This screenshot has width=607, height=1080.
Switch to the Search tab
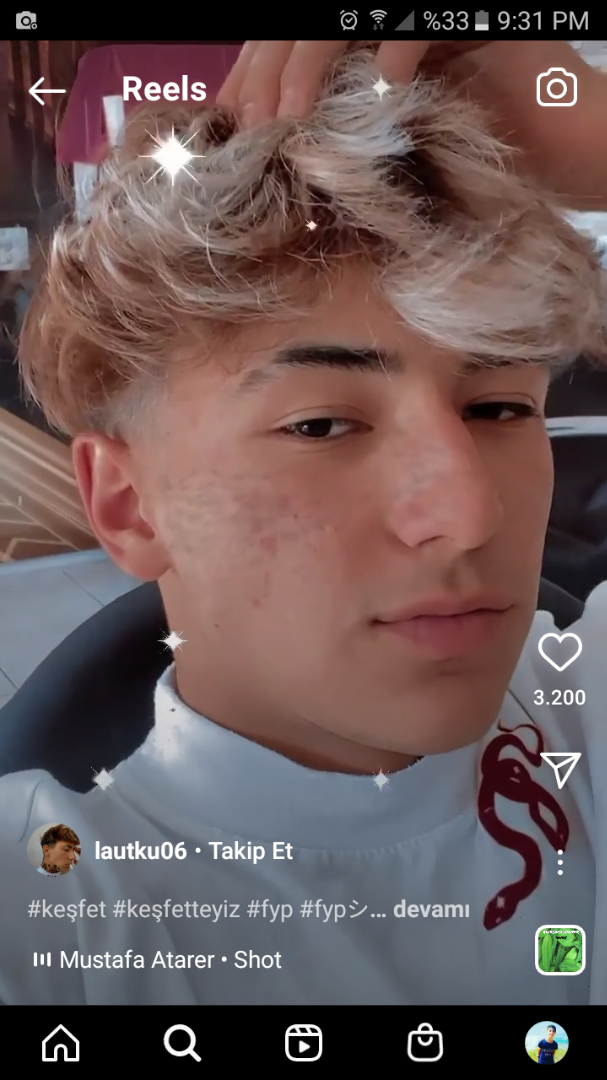(x=182, y=1043)
